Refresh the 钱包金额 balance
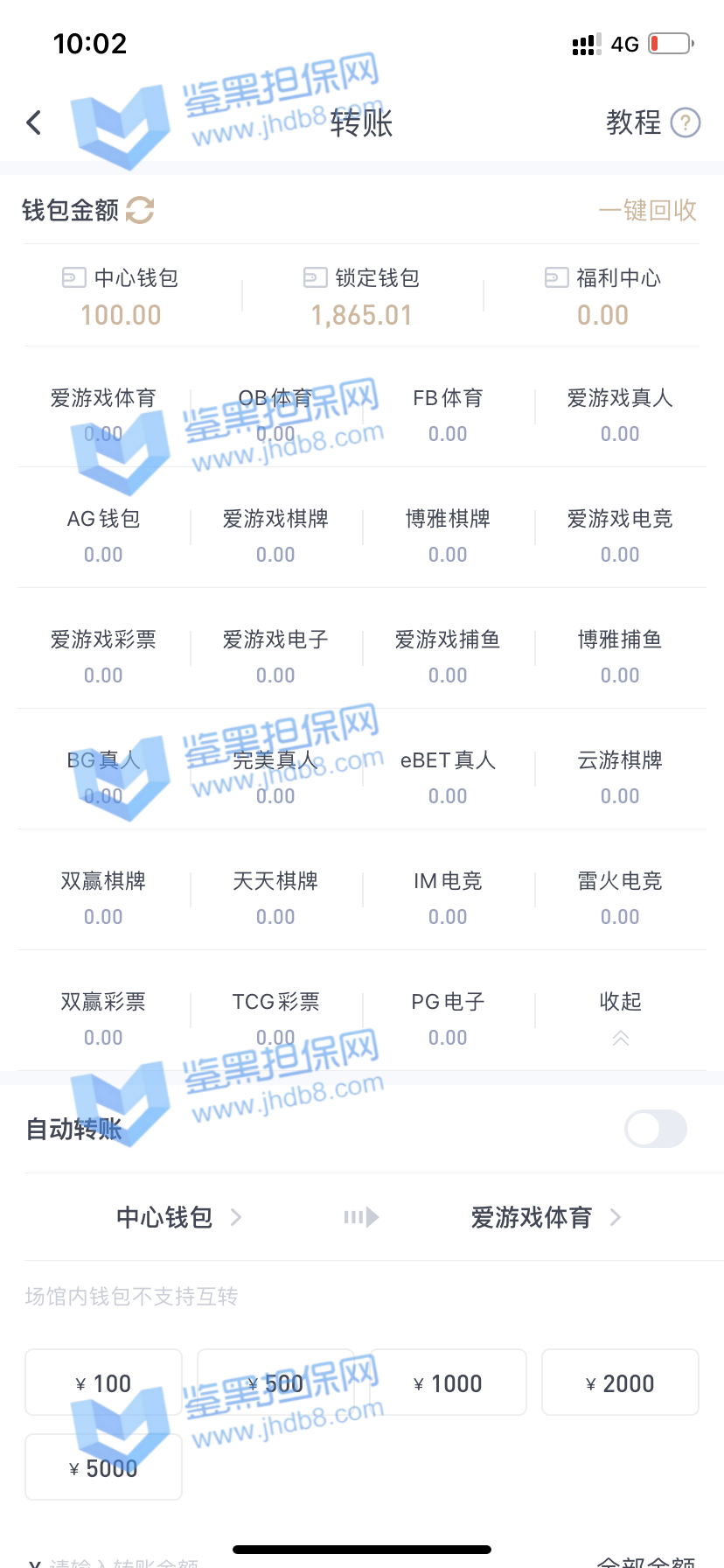 [140, 210]
